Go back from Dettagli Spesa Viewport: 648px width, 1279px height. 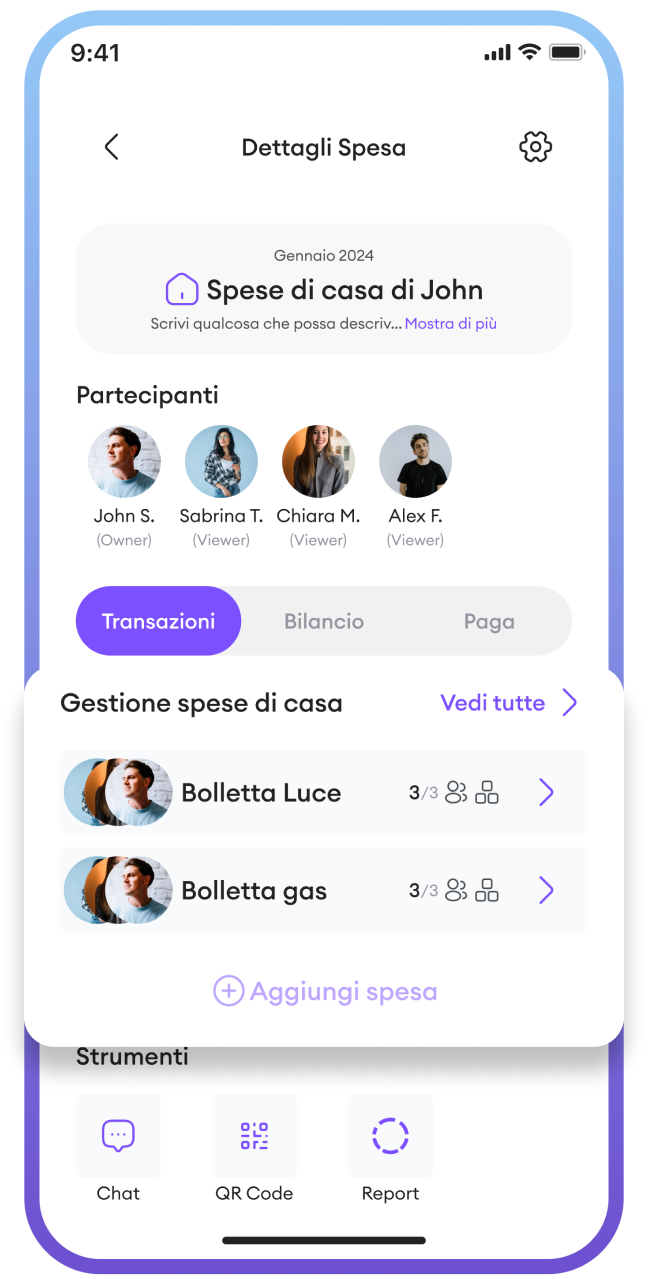tap(111, 147)
